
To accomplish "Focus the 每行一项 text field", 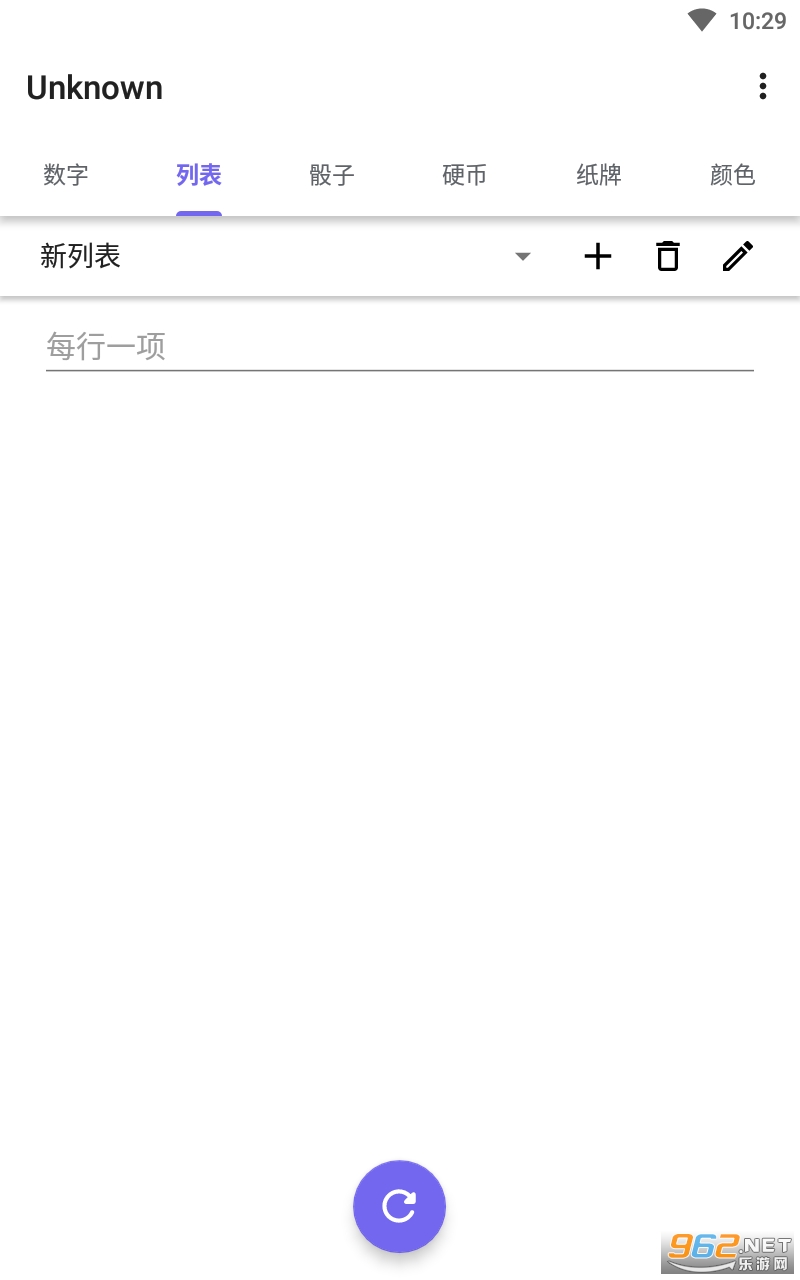I will point(400,347).
